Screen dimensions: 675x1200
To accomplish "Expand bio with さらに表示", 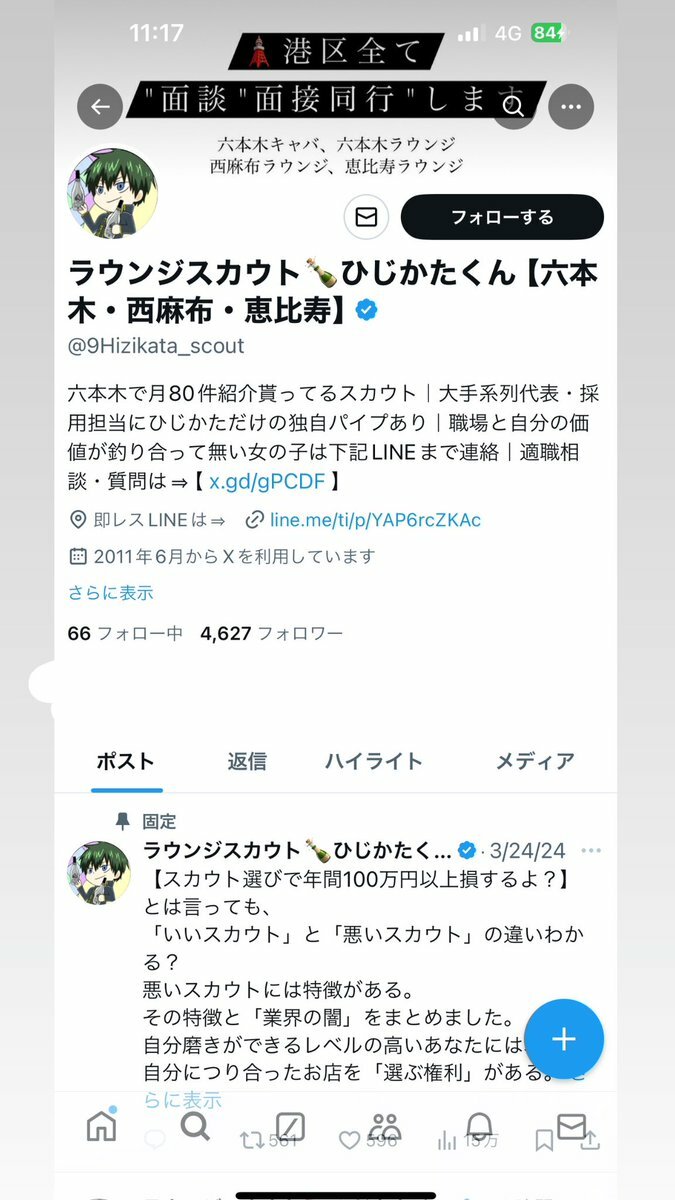I will 111,592.
